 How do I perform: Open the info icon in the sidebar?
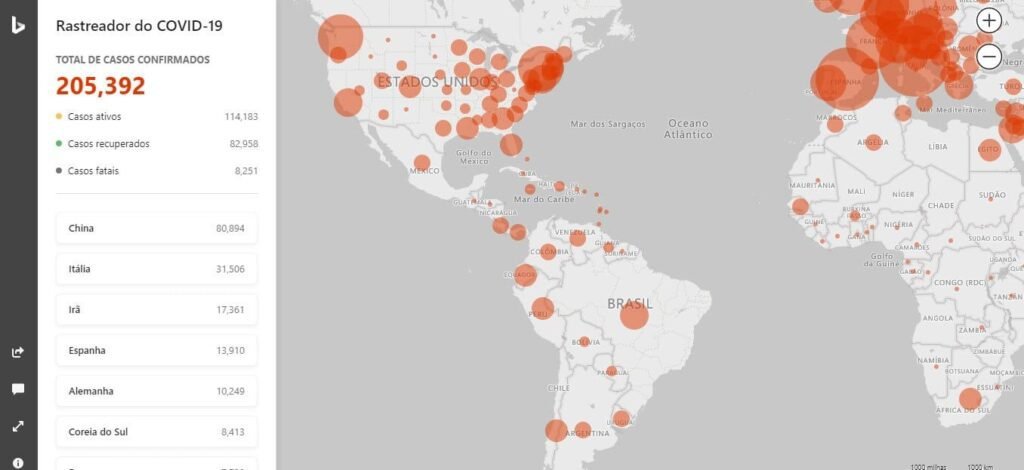pyautogui.click(x=18, y=461)
